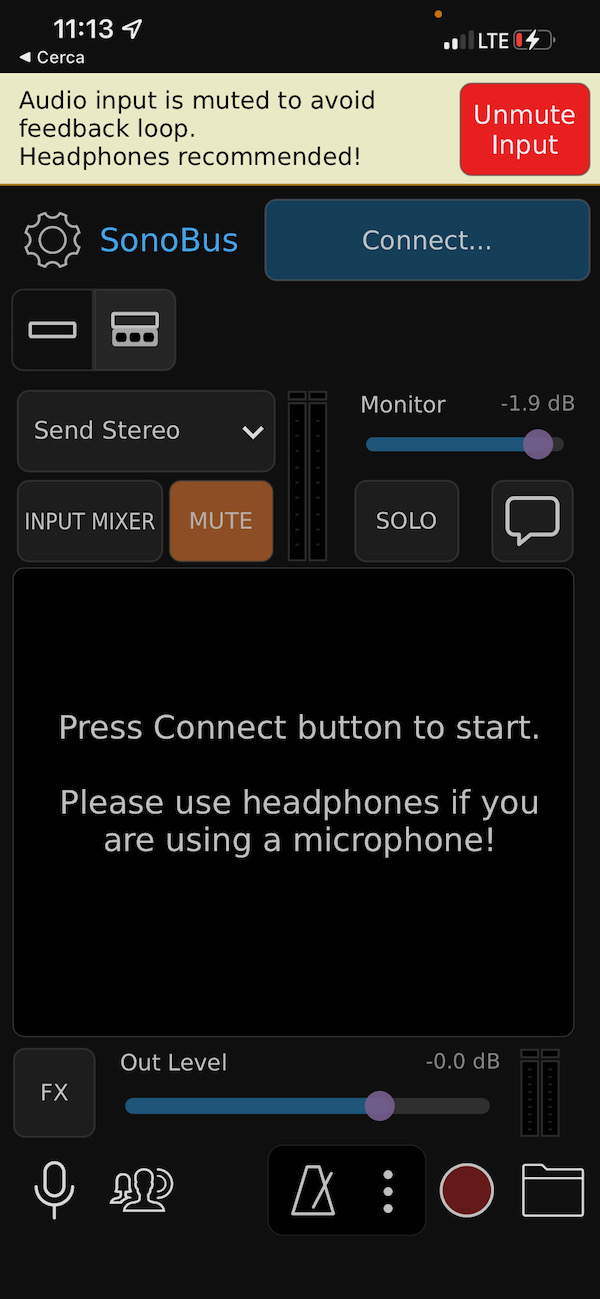The height and width of the screenshot is (1299, 600).
Task: Open the settings gear icon
Action: tap(52, 240)
